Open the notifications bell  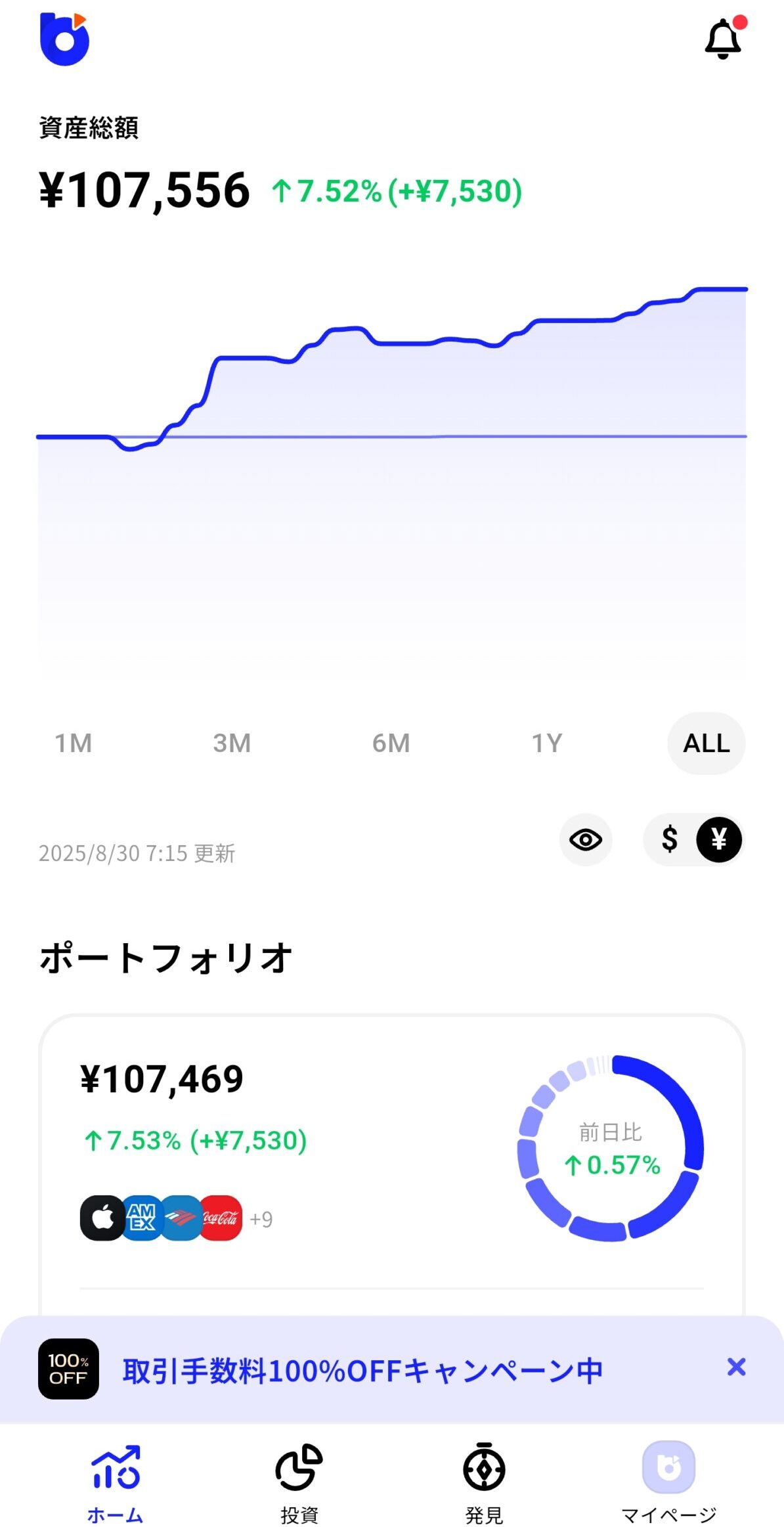[x=722, y=39]
